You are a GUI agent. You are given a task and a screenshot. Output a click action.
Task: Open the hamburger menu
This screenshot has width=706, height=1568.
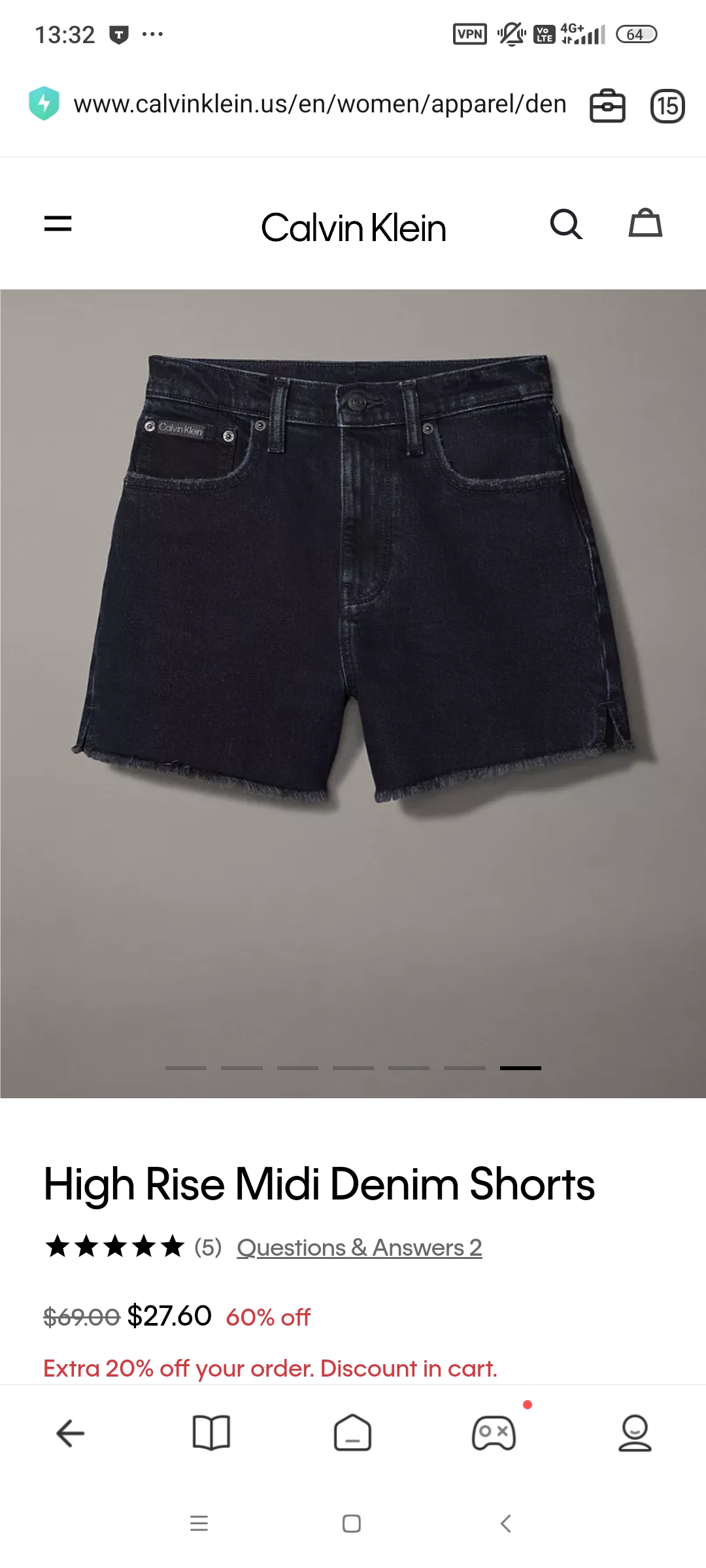point(58,224)
